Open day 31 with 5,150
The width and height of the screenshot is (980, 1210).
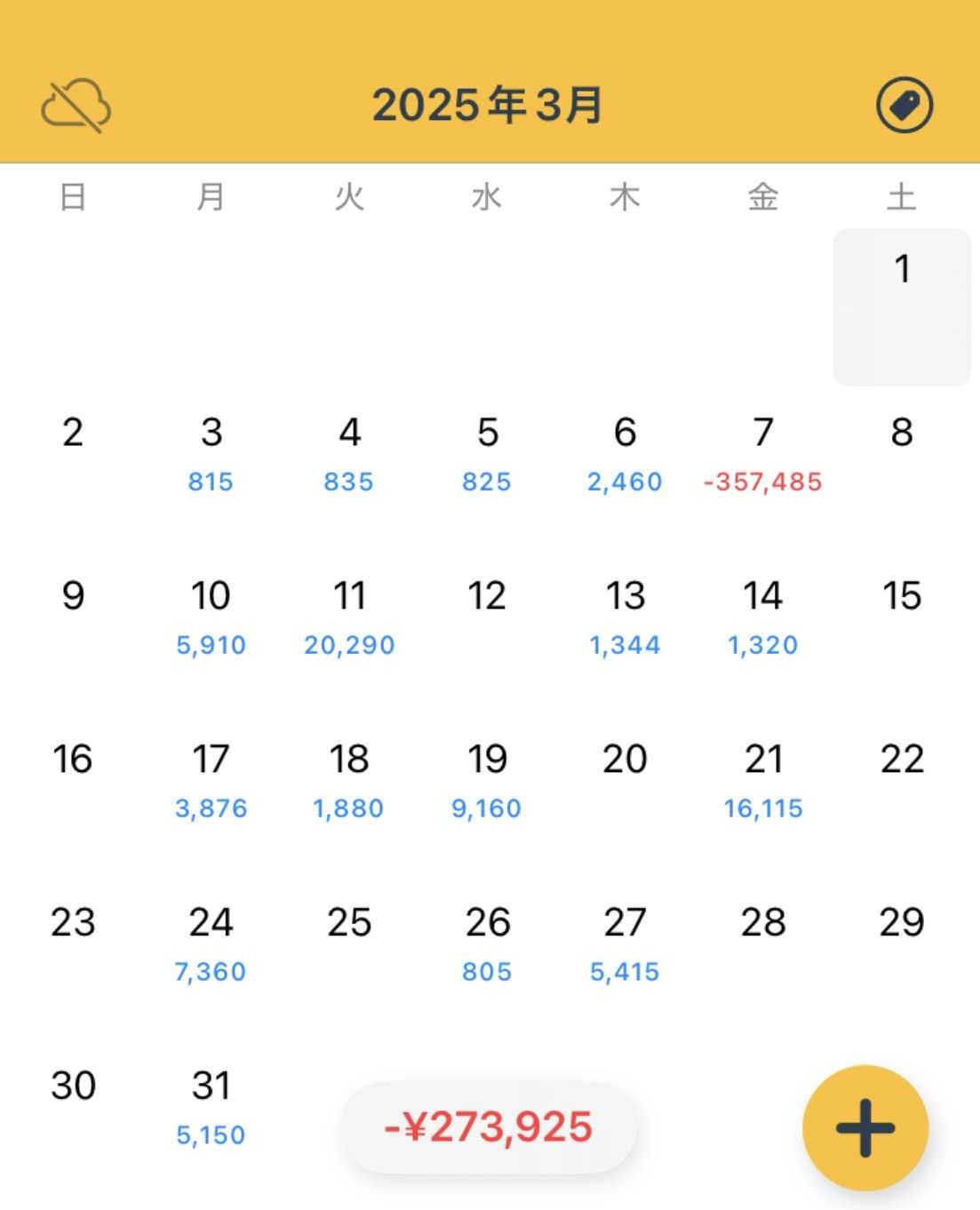211,1106
